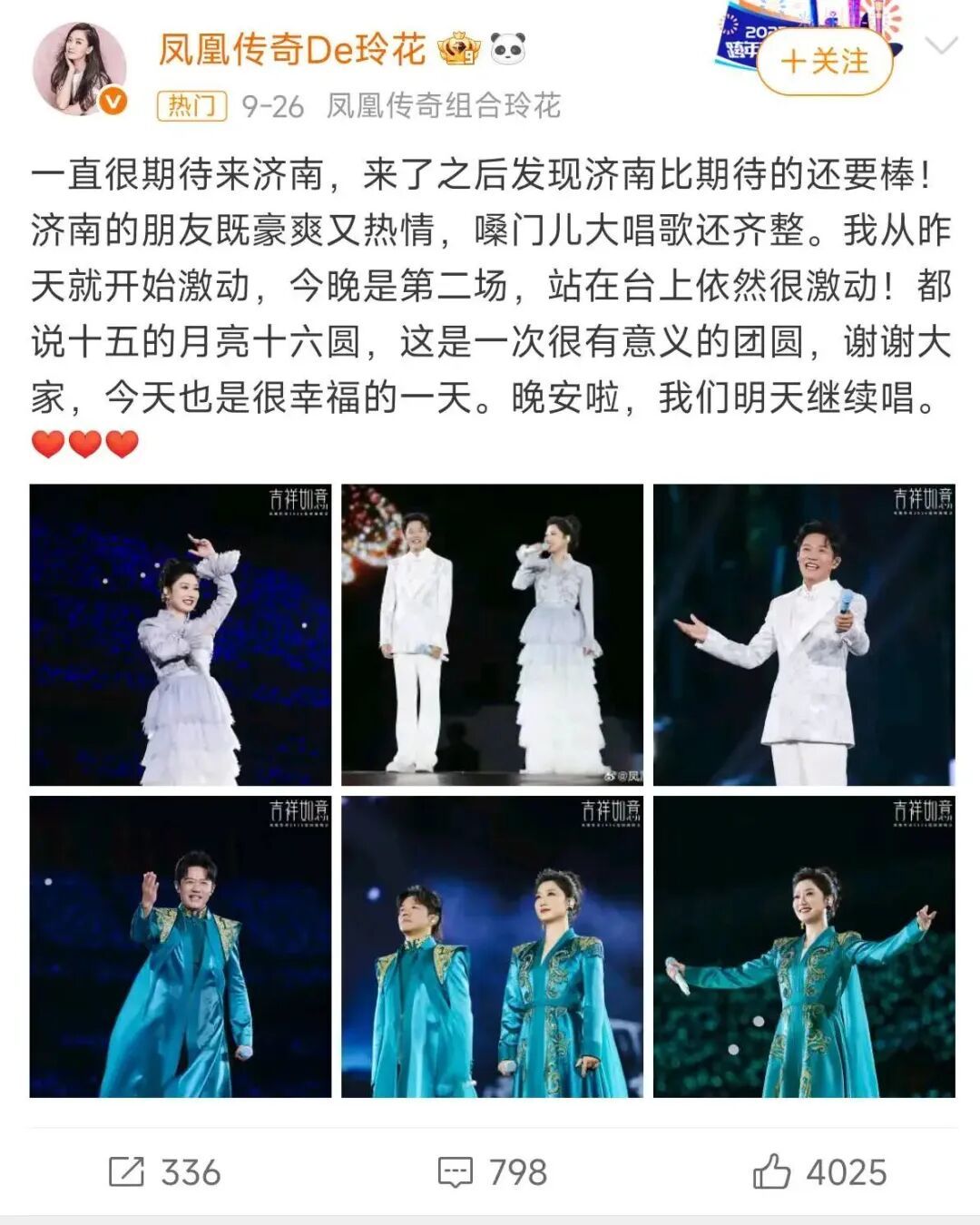View photo of duo in teal robes

point(492,946)
